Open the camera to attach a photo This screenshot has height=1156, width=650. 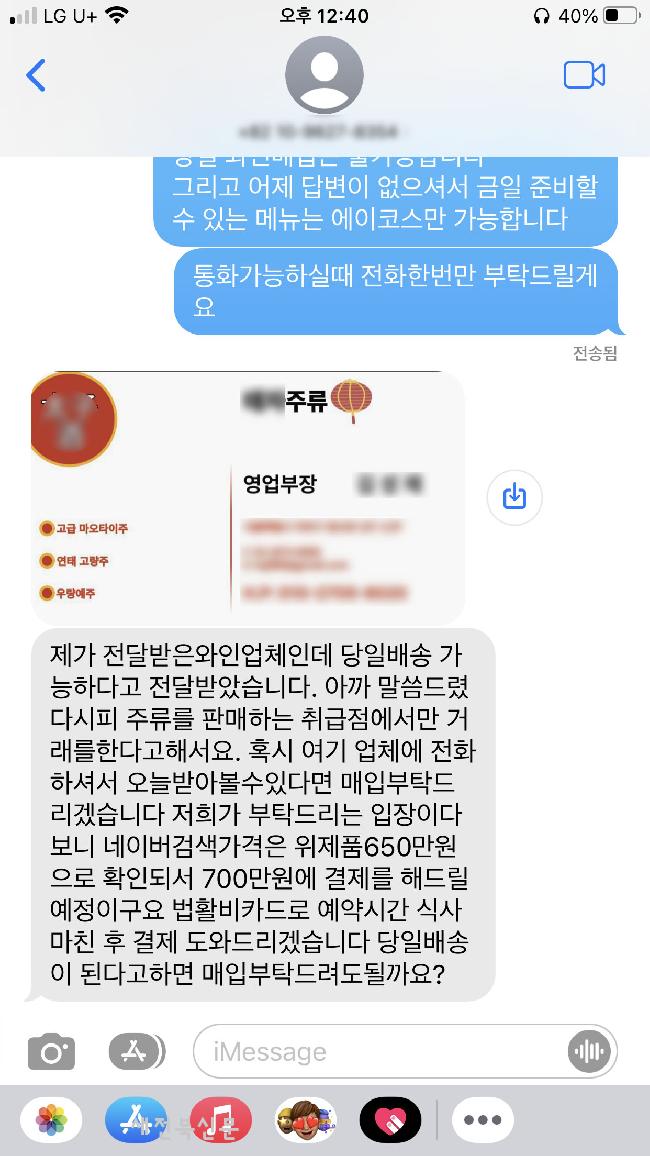click(51, 1052)
